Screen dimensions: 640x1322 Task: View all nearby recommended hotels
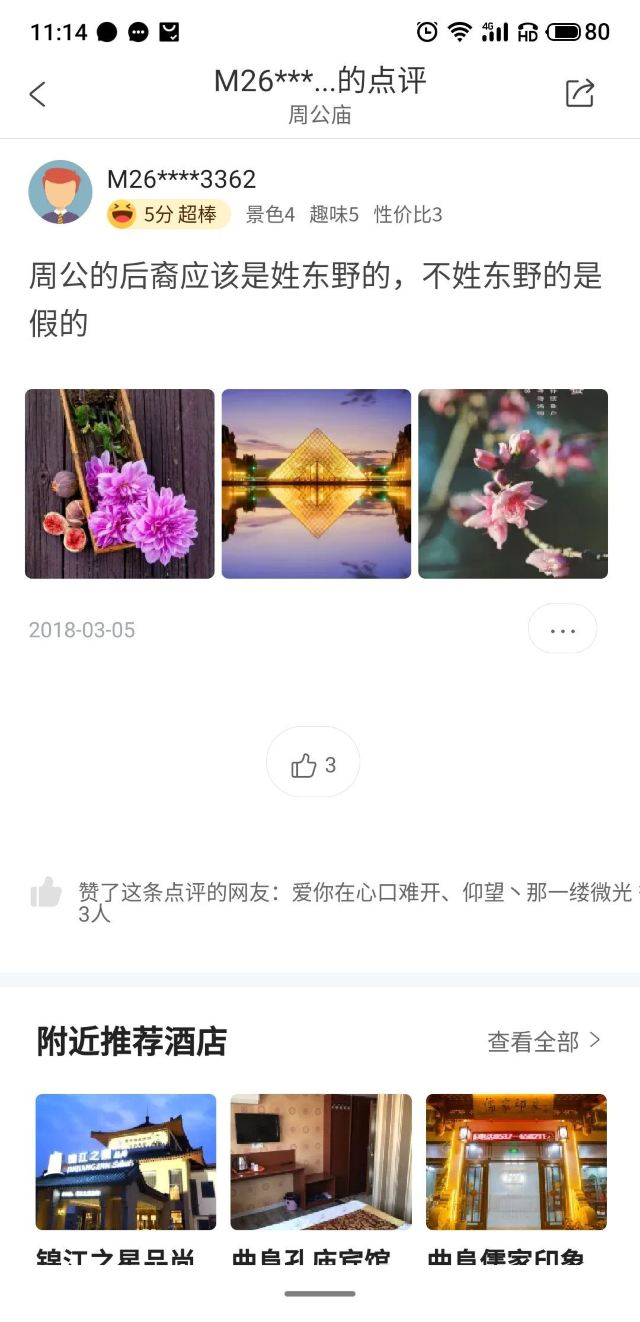click(544, 1041)
